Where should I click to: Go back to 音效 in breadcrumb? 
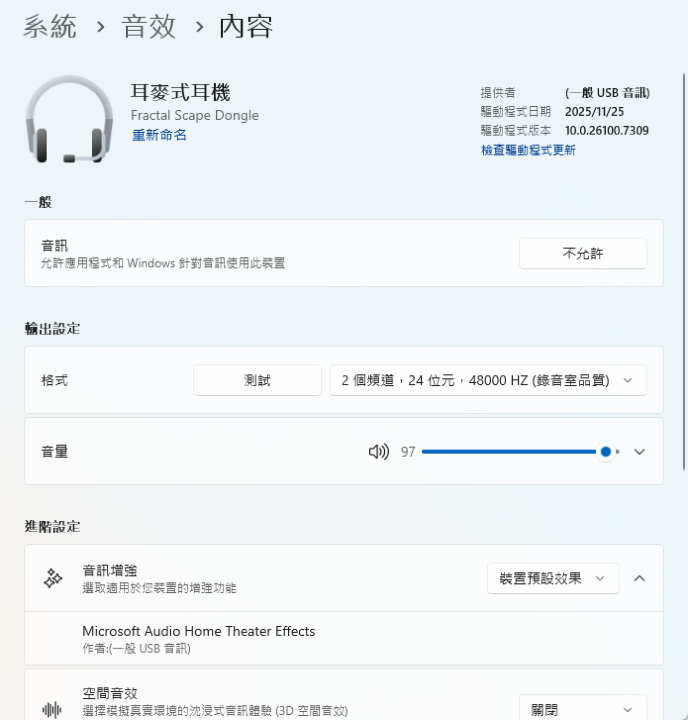coord(149,27)
